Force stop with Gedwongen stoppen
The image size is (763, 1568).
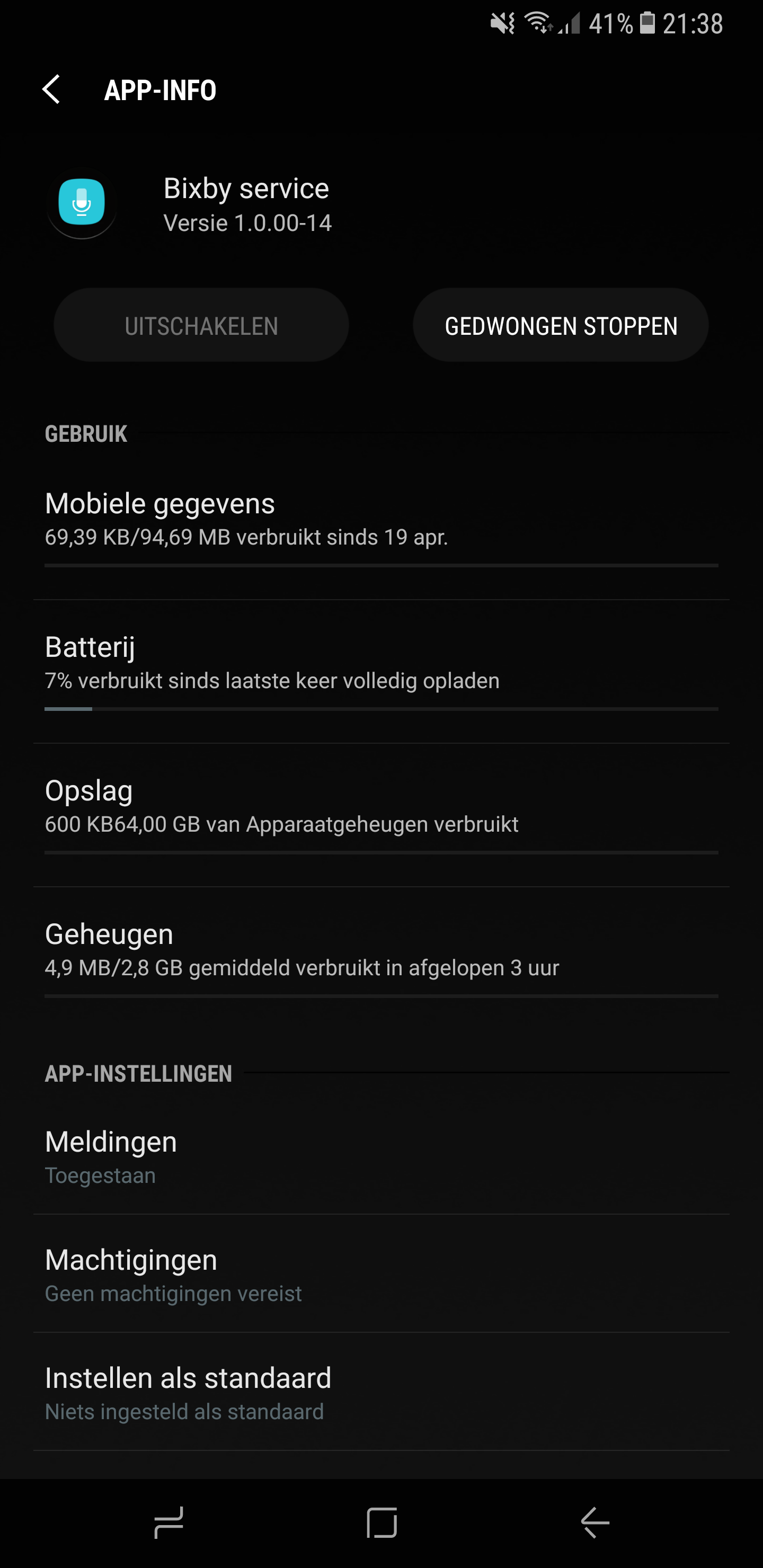coord(560,326)
